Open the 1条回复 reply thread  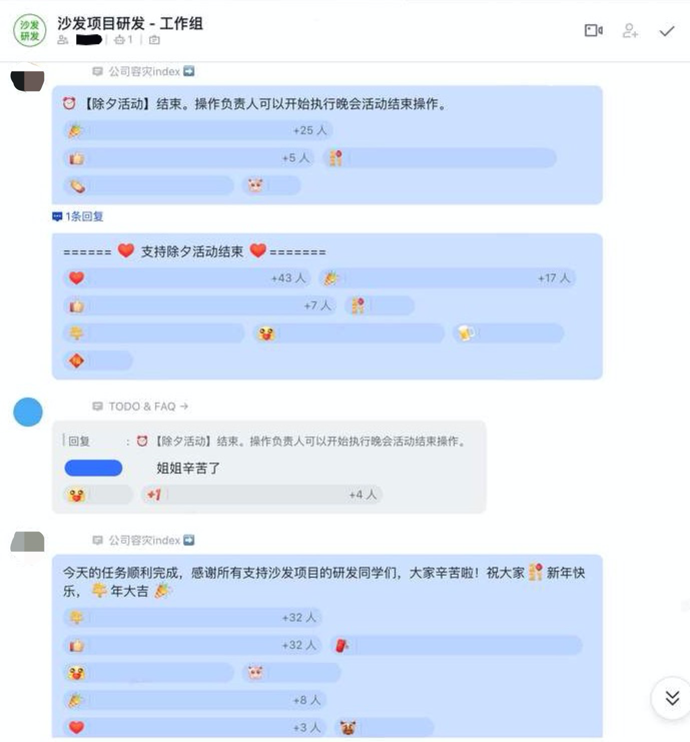tap(78, 216)
